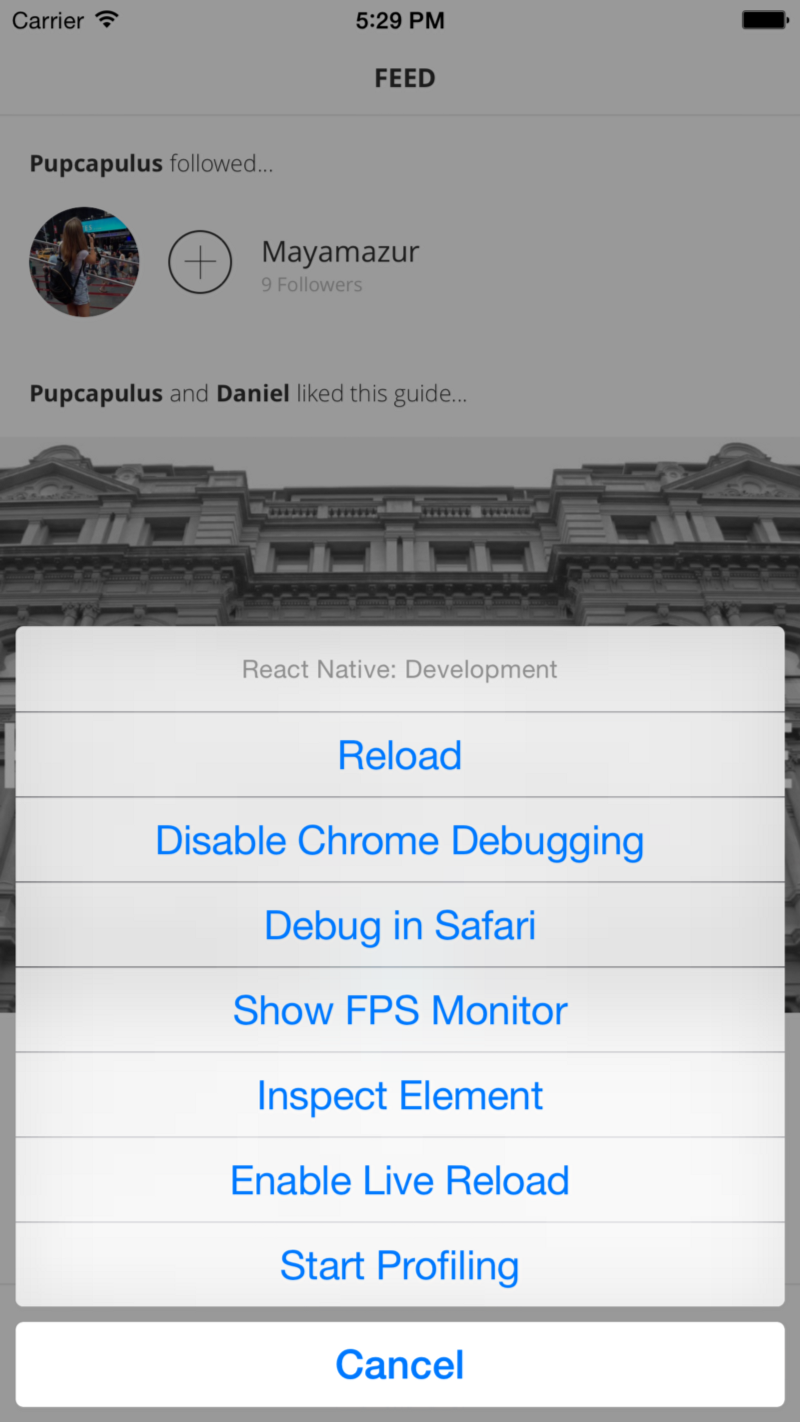Select Disable Chrome Debugging
Viewport: 800px width, 1422px height.
(x=400, y=840)
